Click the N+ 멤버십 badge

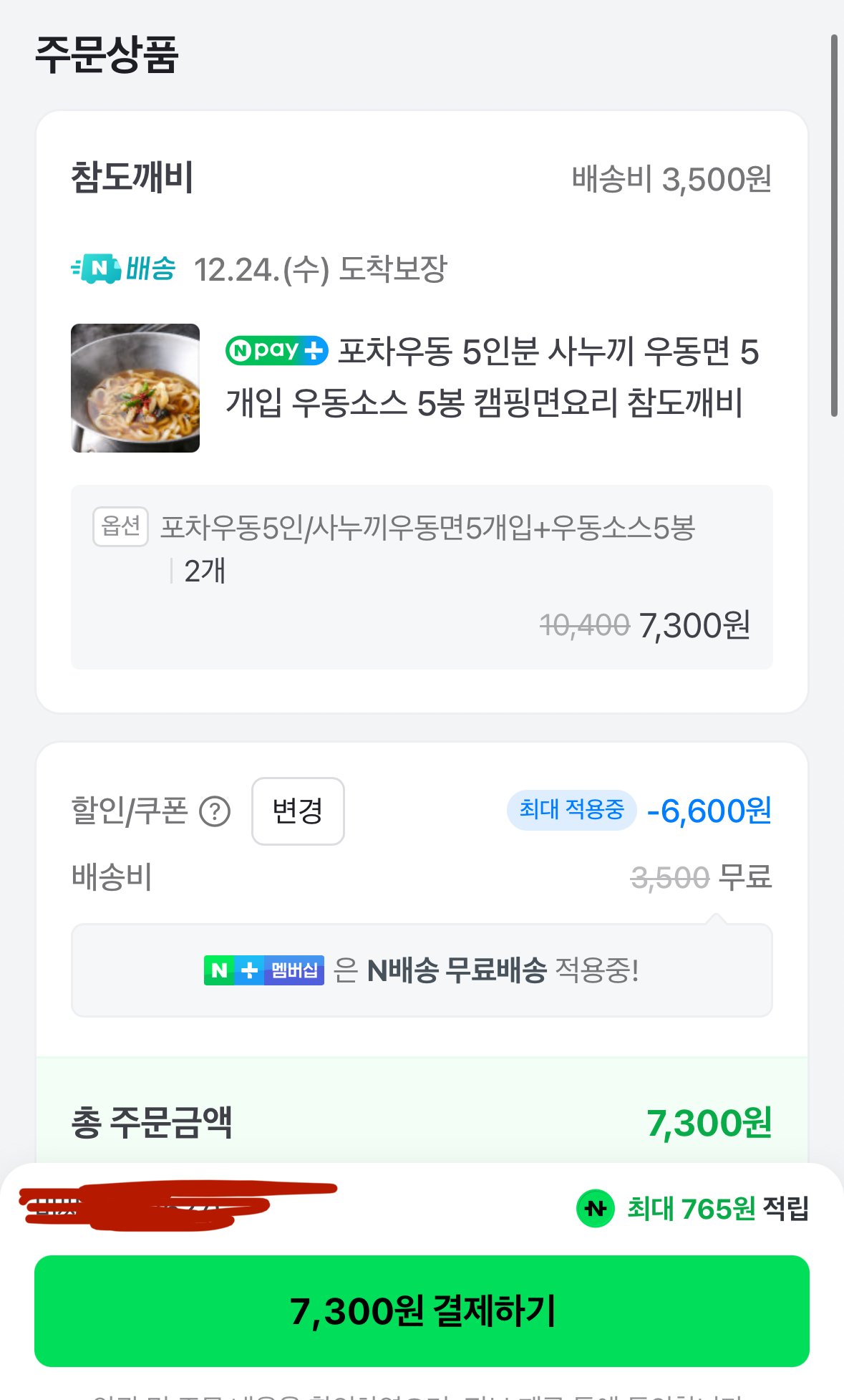[263, 971]
